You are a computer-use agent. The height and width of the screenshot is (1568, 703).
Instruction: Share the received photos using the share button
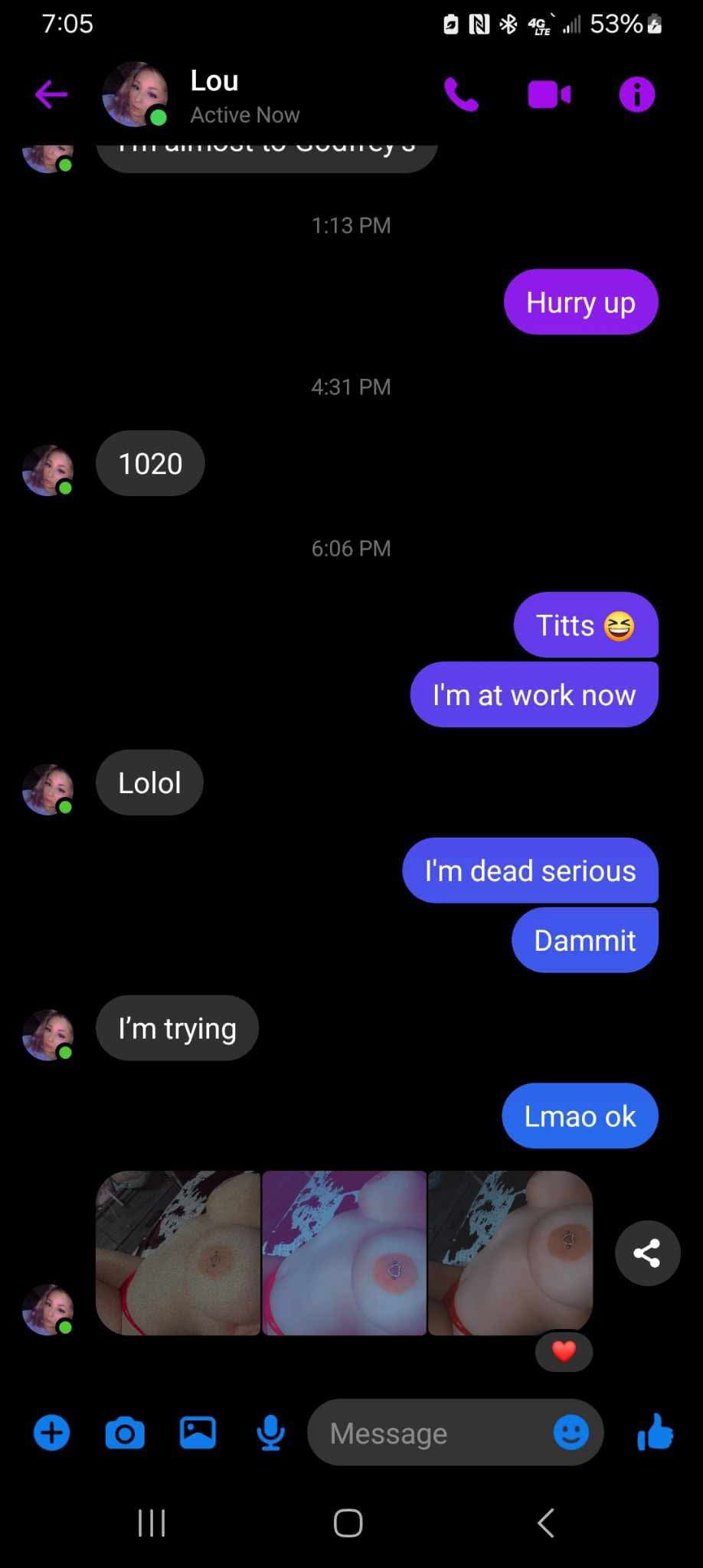pyautogui.click(x=647, y=1253)
